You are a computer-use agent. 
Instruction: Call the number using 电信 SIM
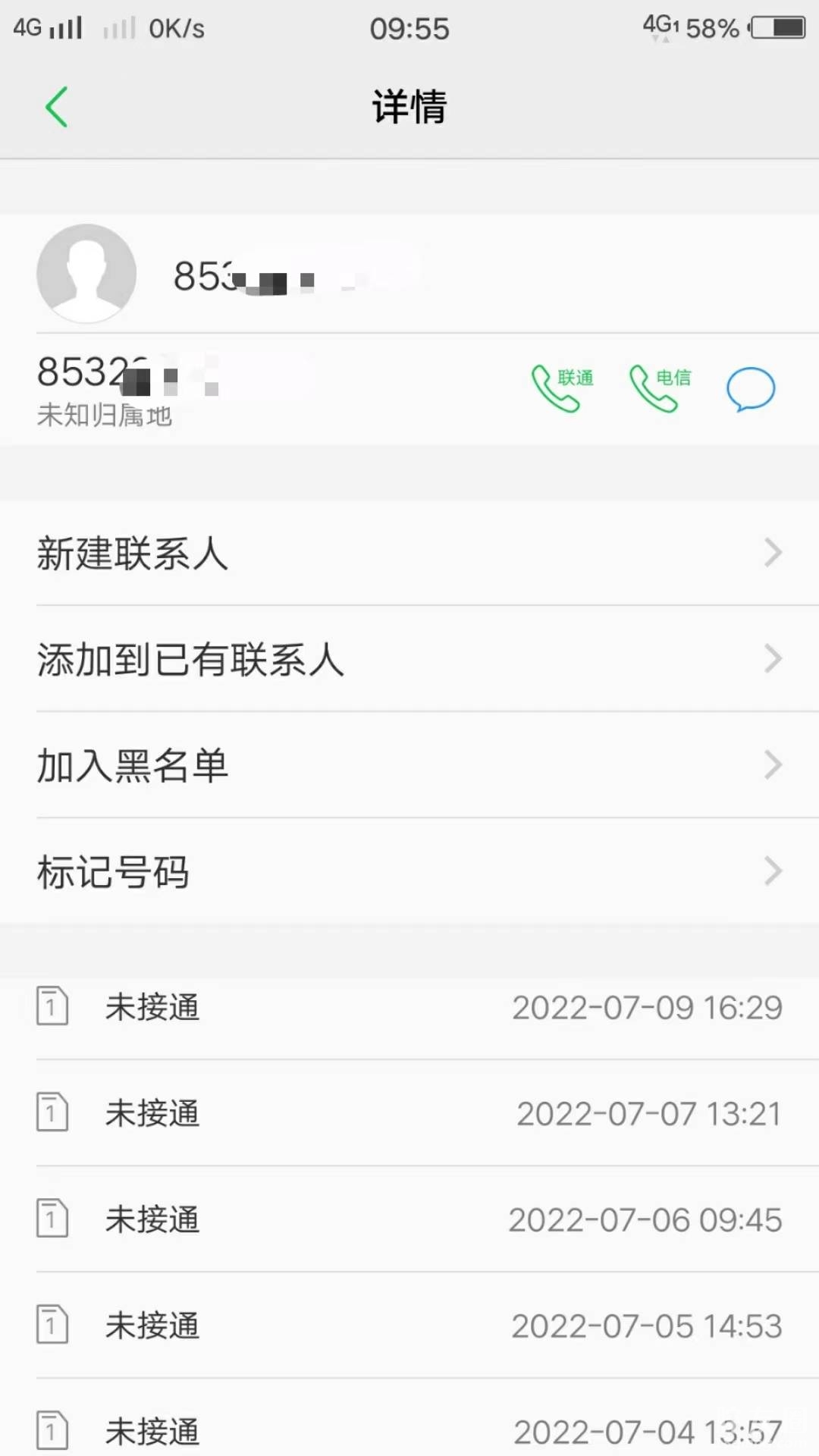click(660, 388)
